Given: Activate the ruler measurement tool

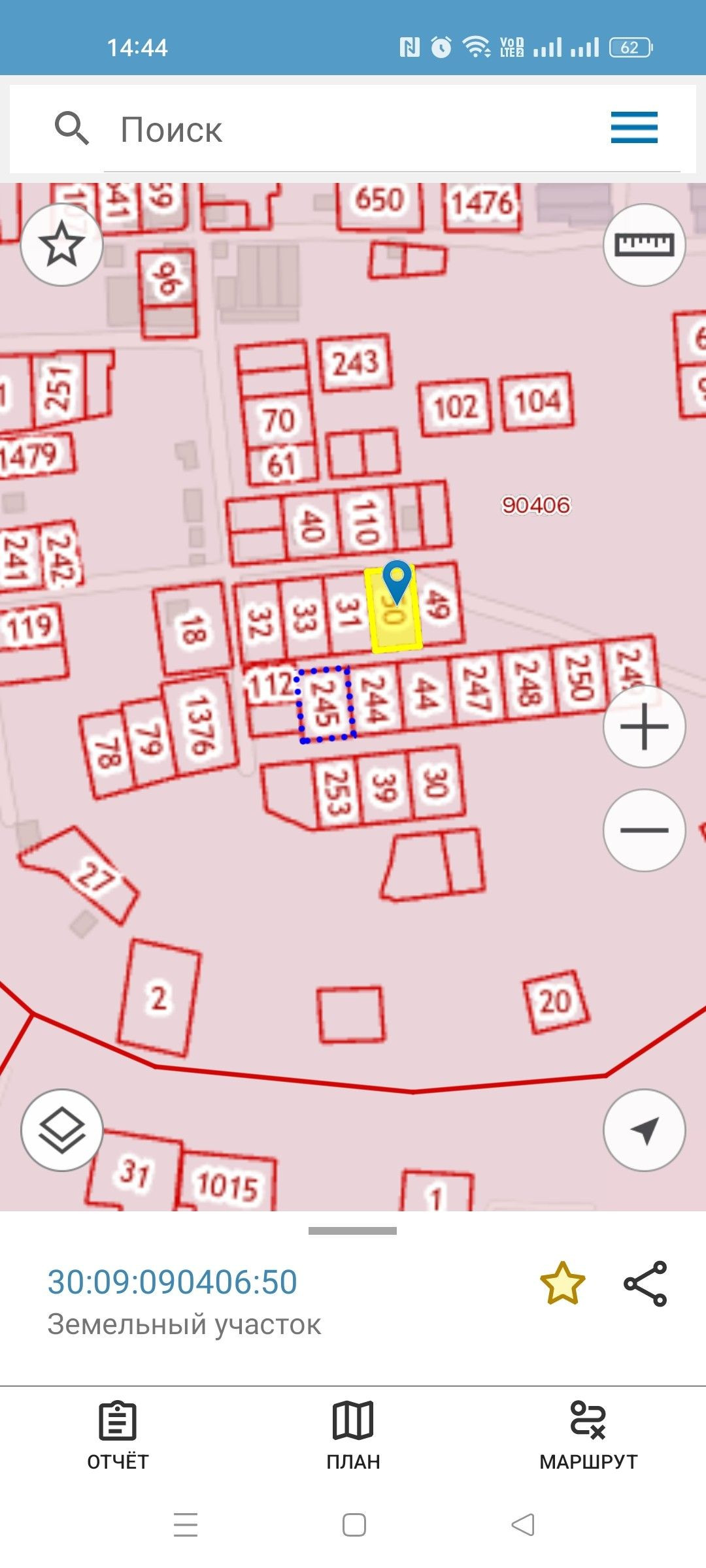Looking at the screenshot, I should (x=644, y=245).
